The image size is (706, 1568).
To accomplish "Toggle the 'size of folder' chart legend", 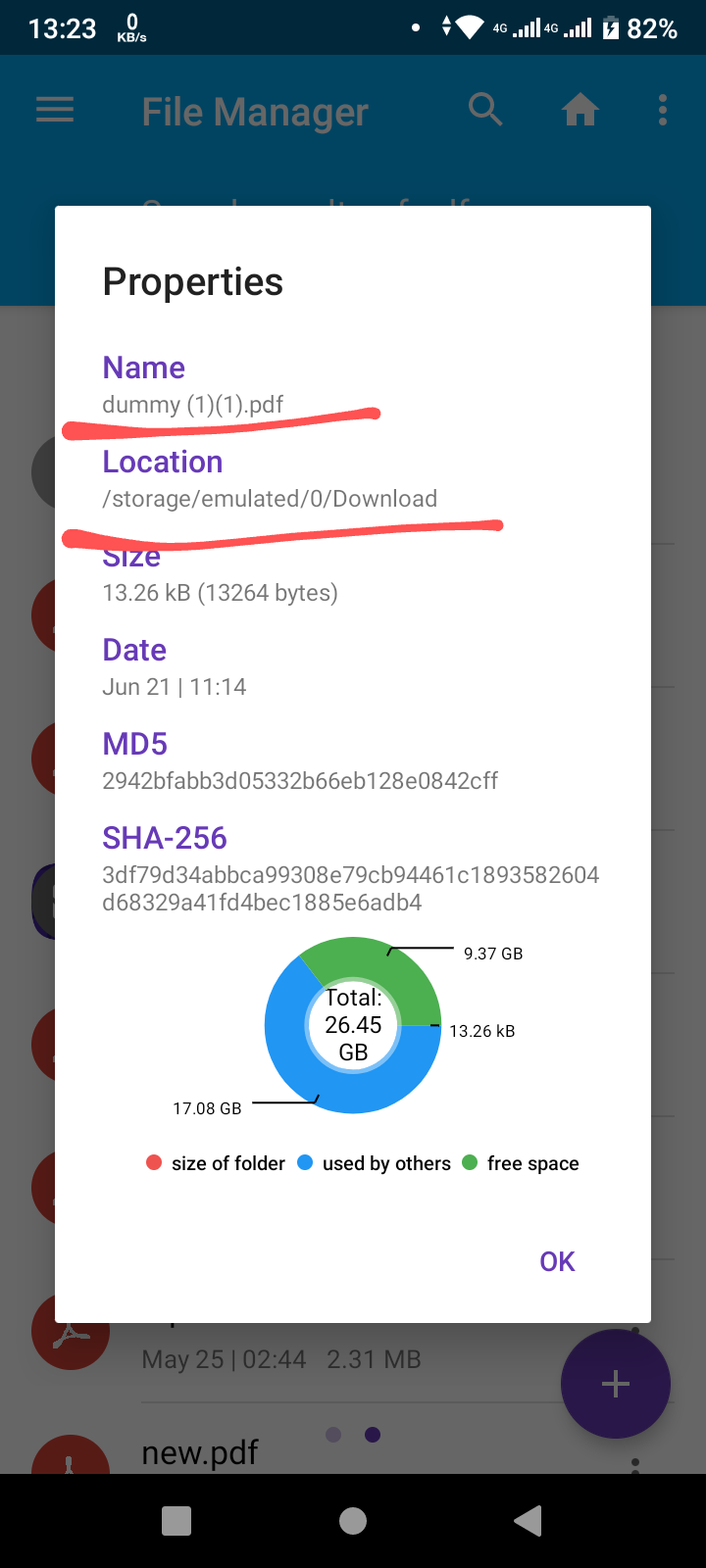I will tap(216, 1163).
